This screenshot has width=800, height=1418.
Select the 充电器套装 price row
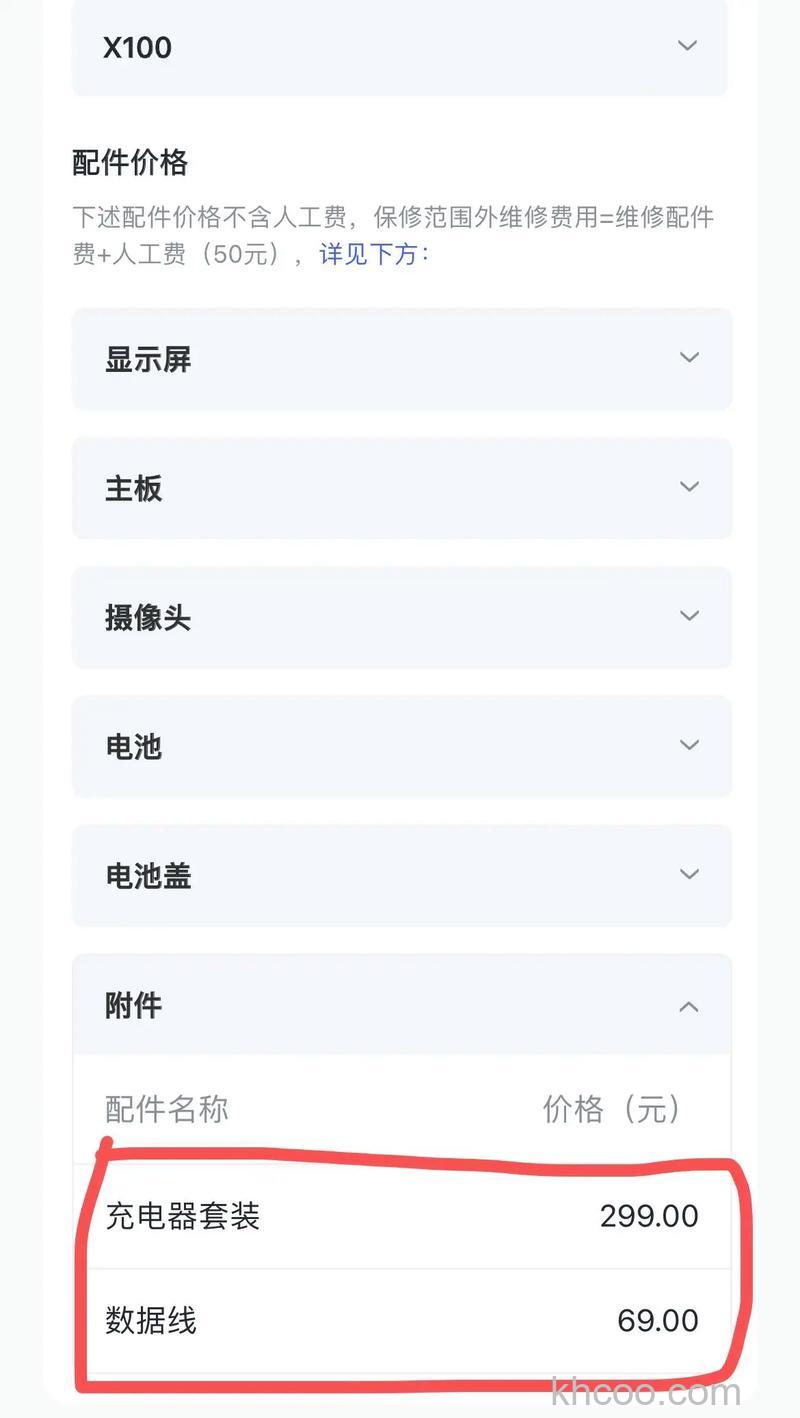(400, 1216)
